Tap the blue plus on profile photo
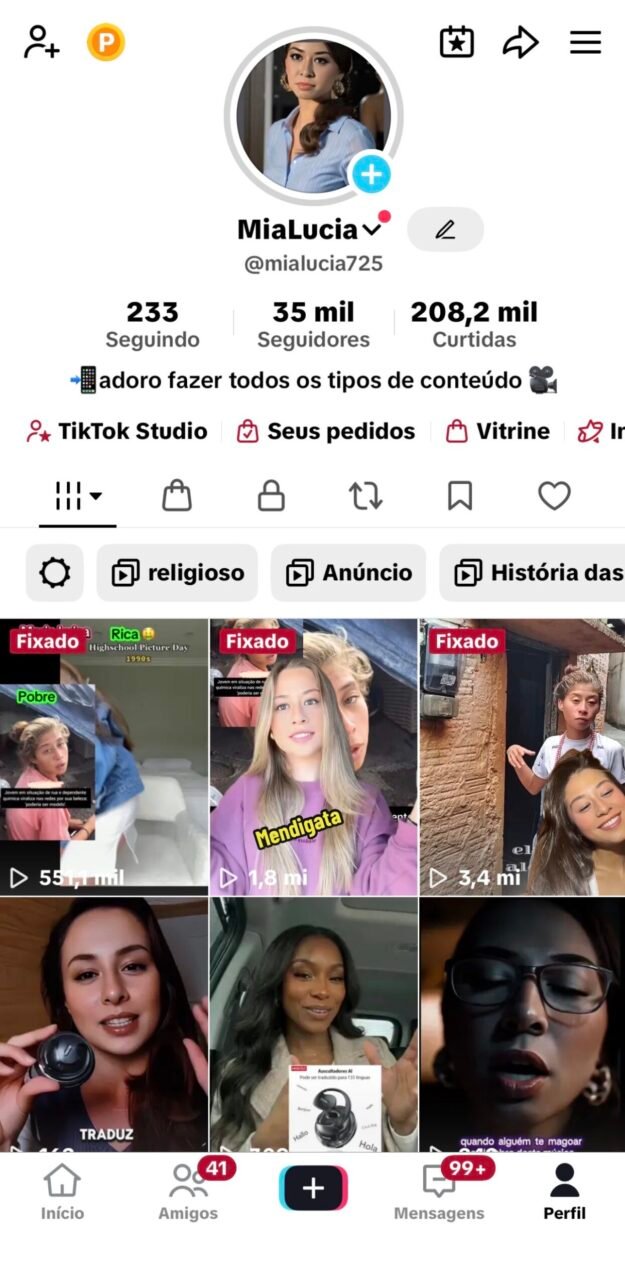This screenshot has width=625, height=1283. [x=371, y=175]
